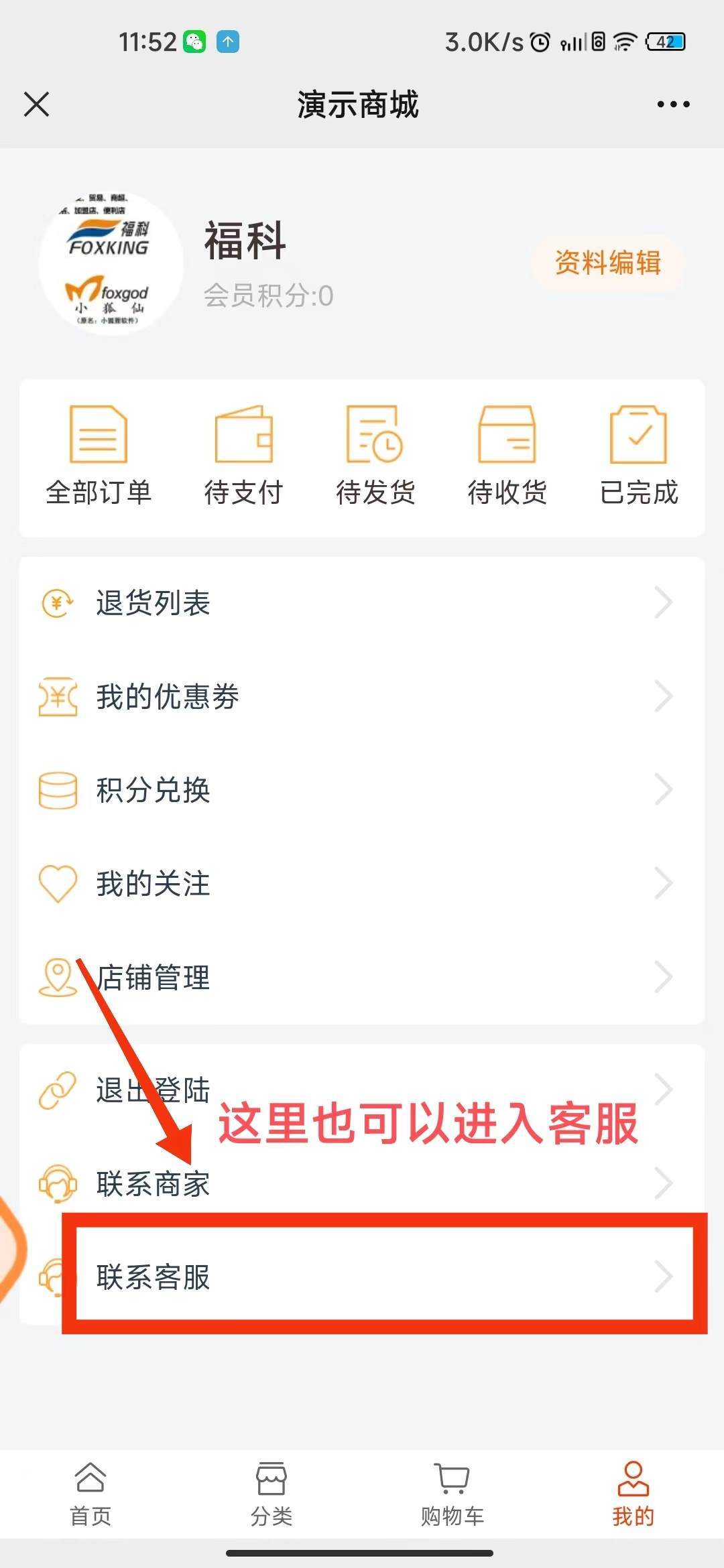The width and height of the screenshot is (724, 1568).
Task: Open 积分兑换
Action: [x=362, y=789]
